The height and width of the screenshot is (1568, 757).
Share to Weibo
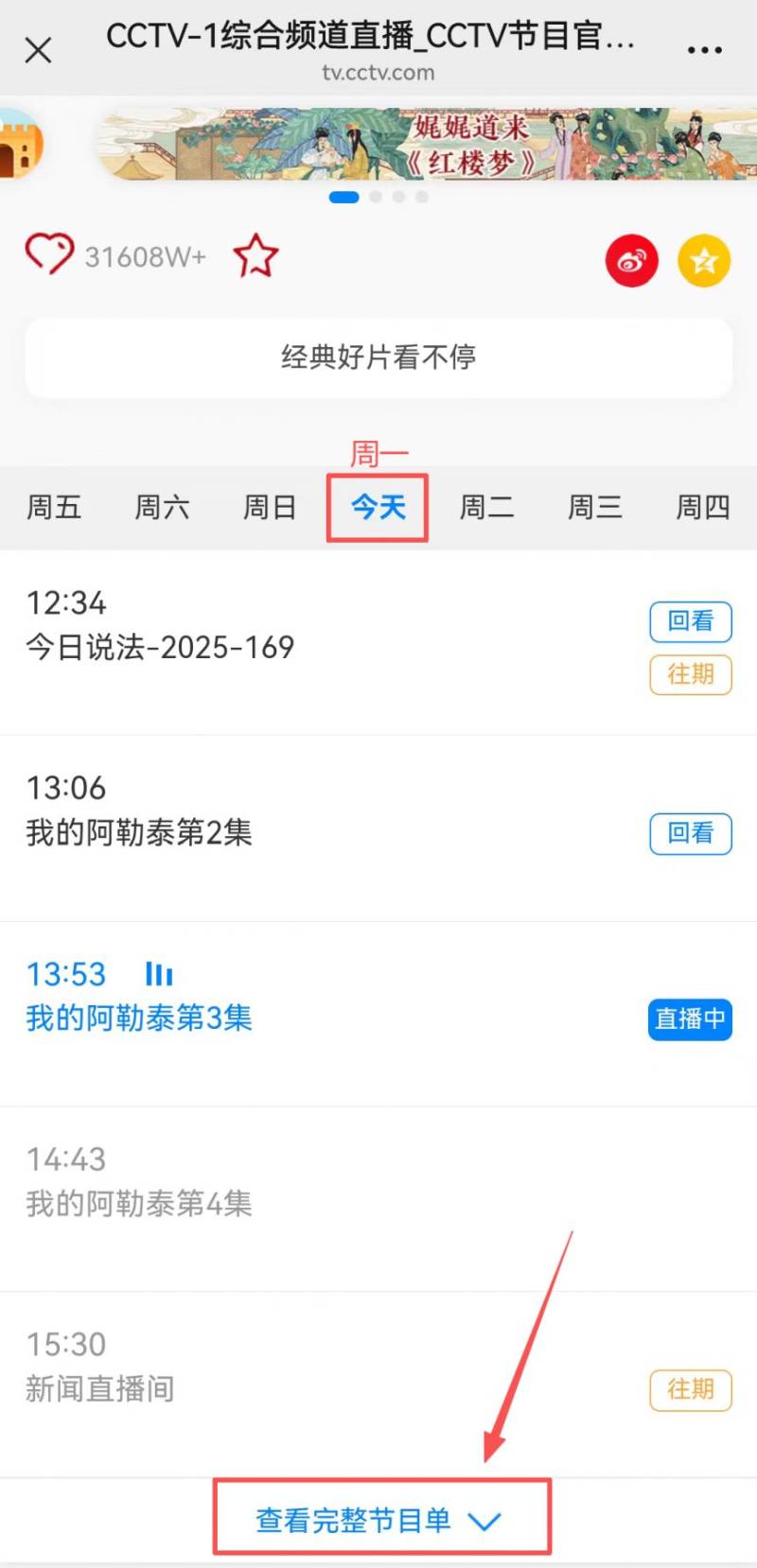click(x=632, y=260)
